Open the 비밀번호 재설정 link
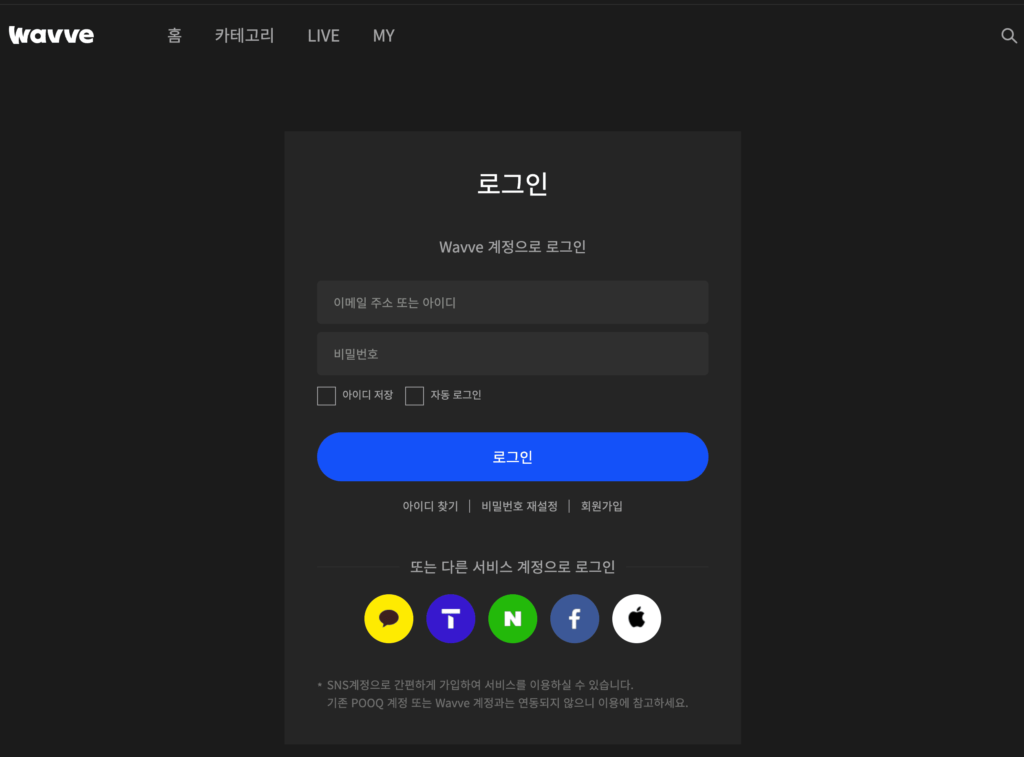 tap(519, 506)
